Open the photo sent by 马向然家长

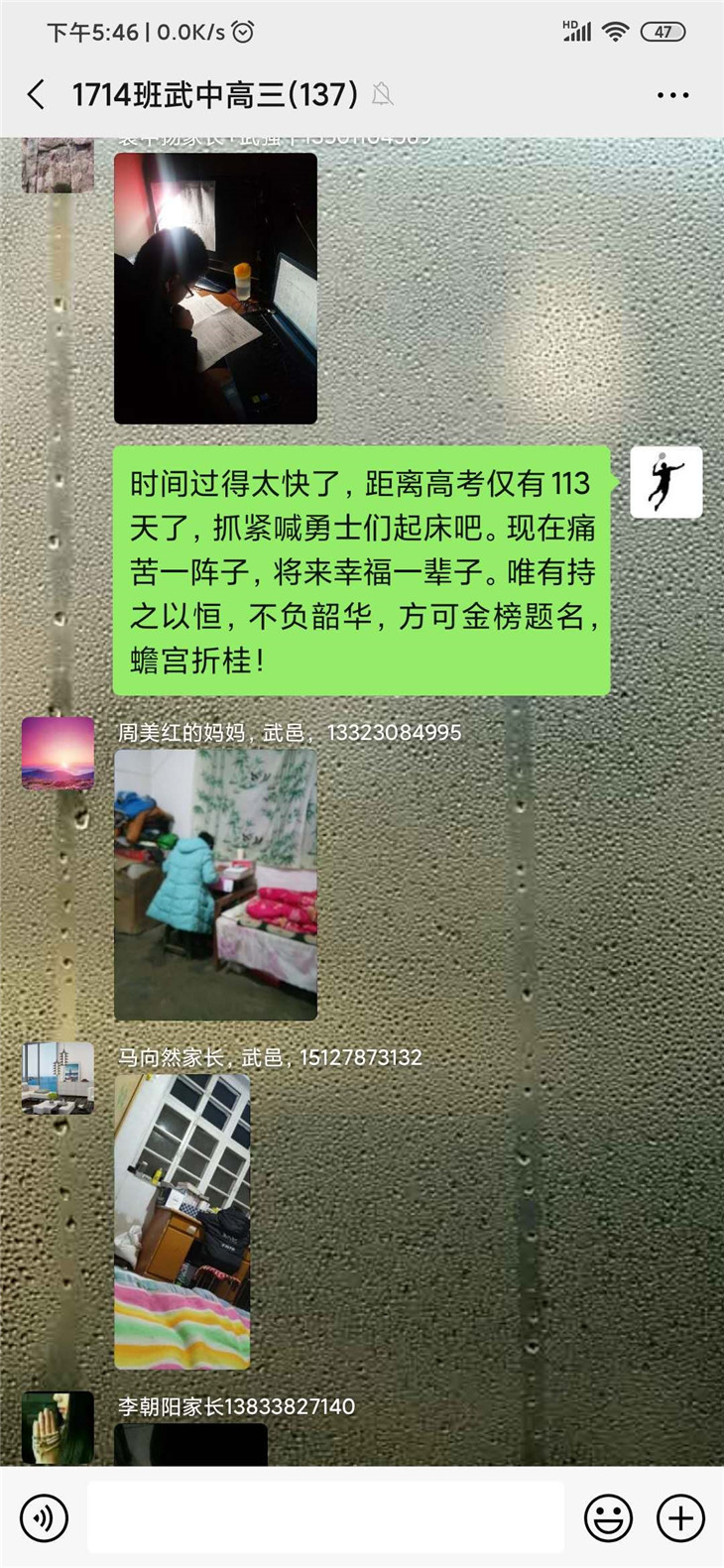pyautogui.click(x=182, y=1222)
